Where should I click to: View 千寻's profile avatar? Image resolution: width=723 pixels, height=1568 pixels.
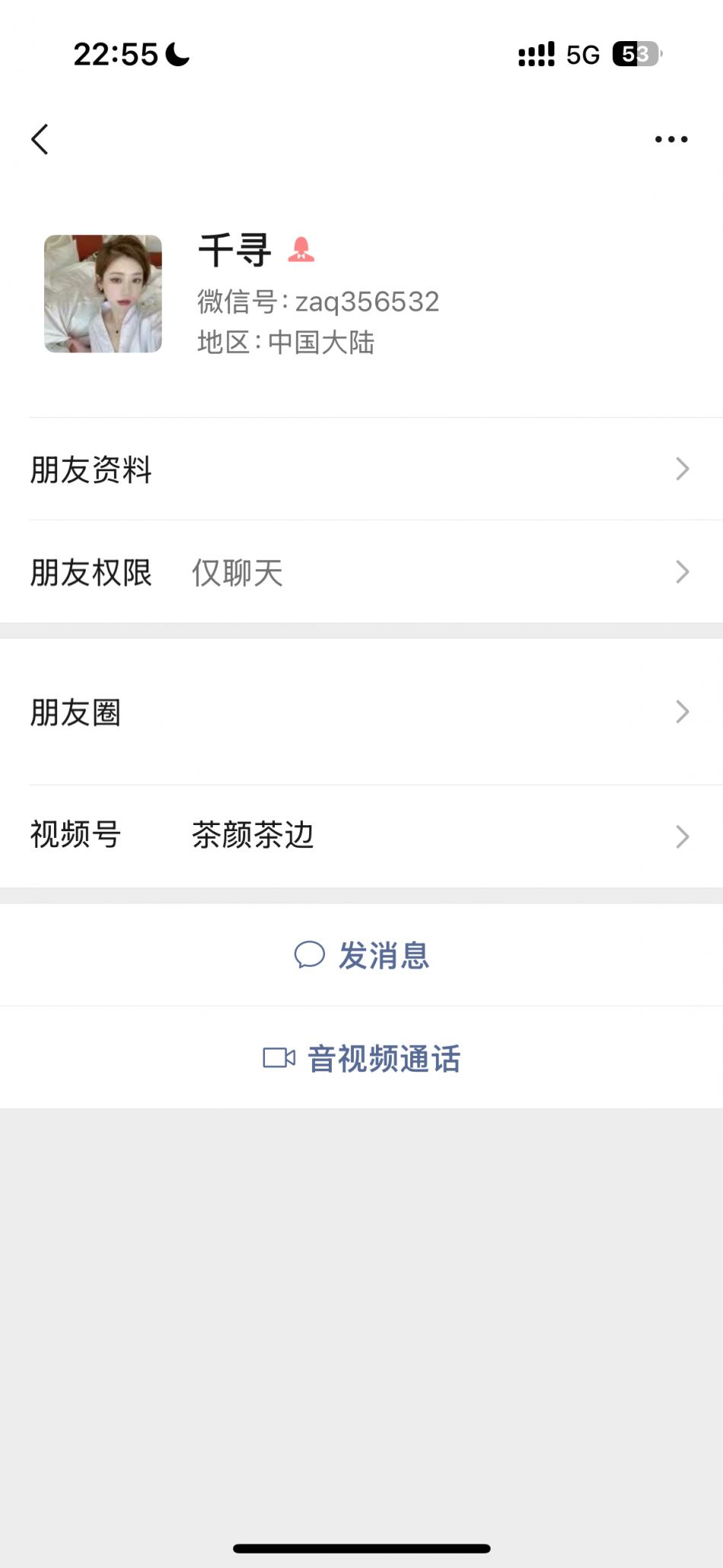(103, 294)
